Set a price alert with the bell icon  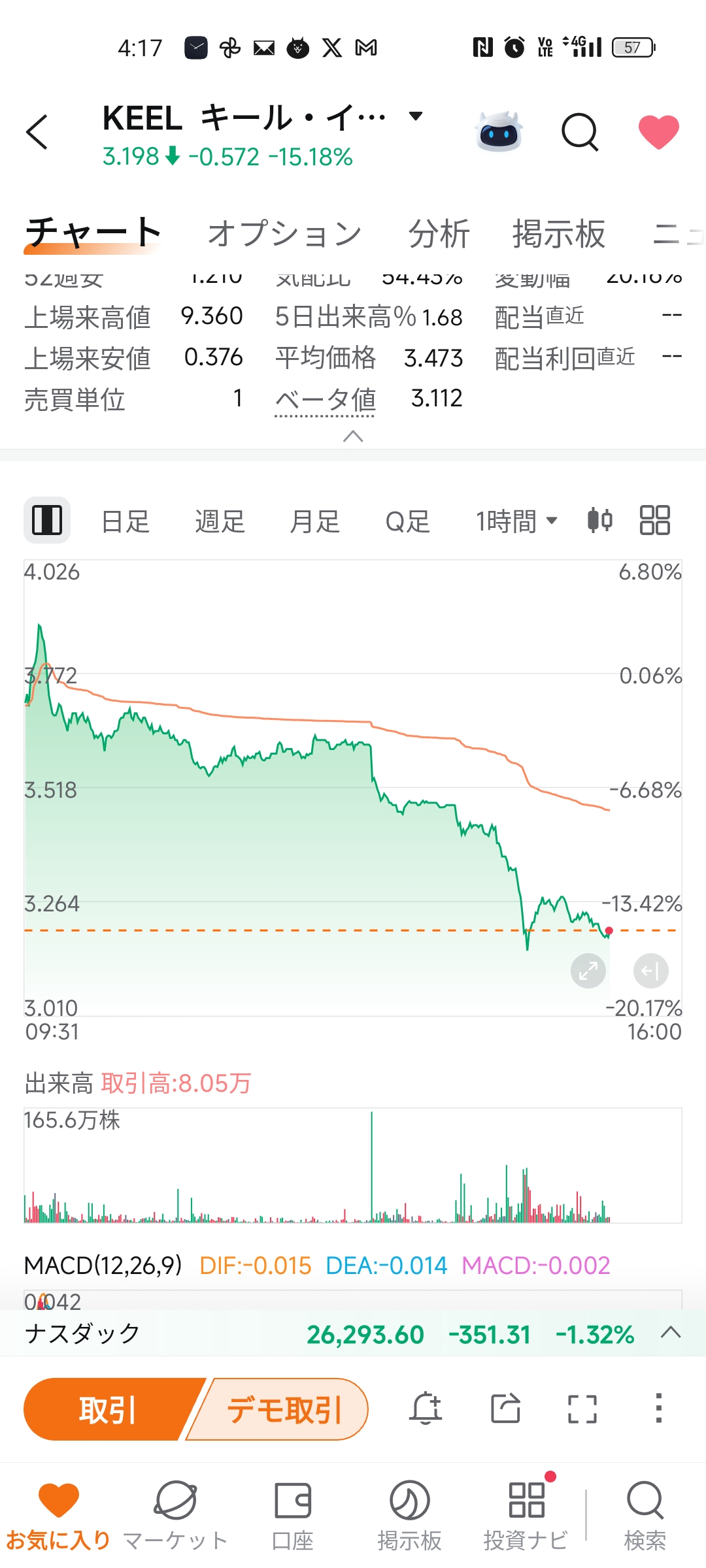coord(426,1408)
